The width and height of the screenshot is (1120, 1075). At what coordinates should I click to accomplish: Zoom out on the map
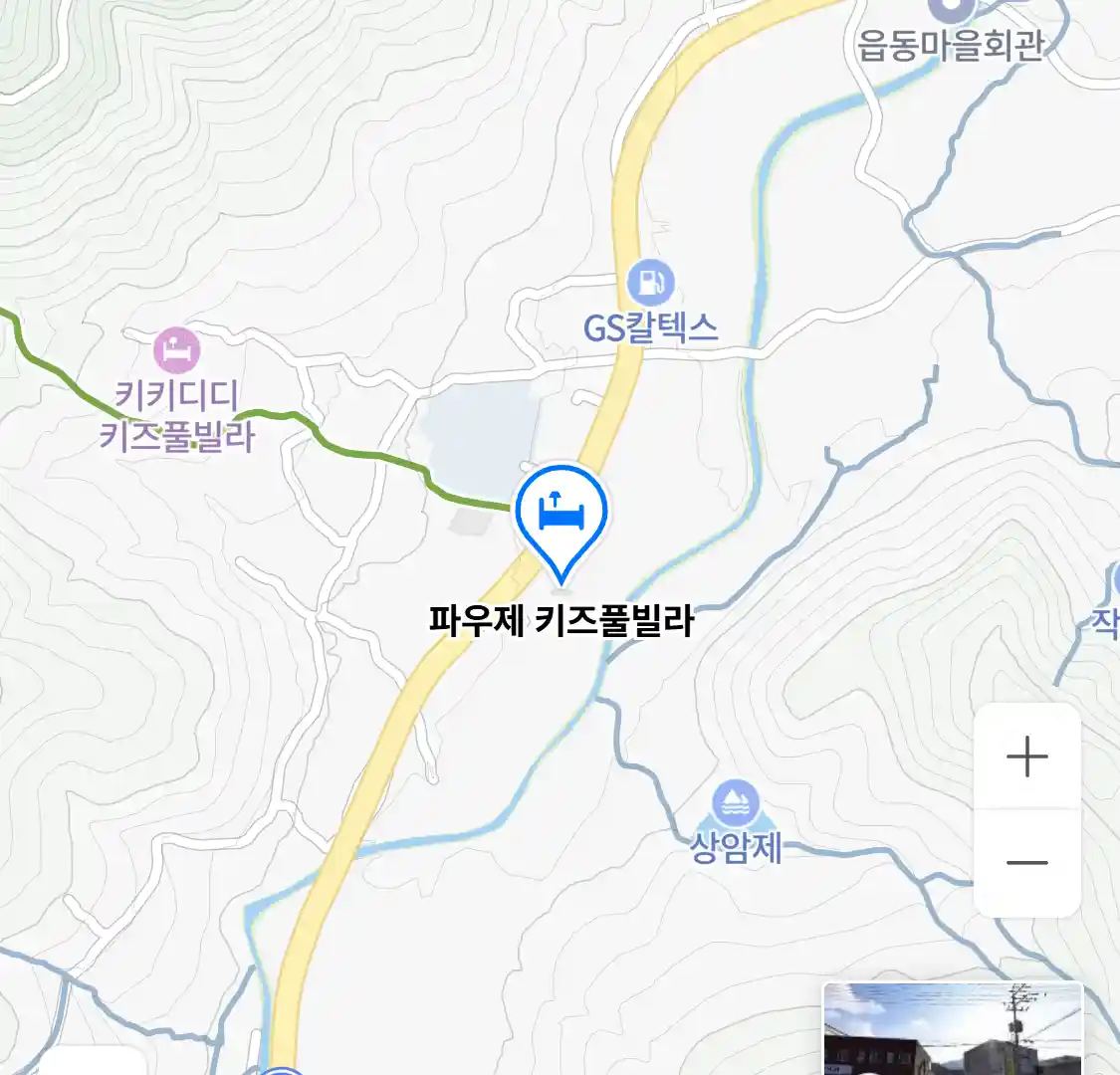point(1026,862)
